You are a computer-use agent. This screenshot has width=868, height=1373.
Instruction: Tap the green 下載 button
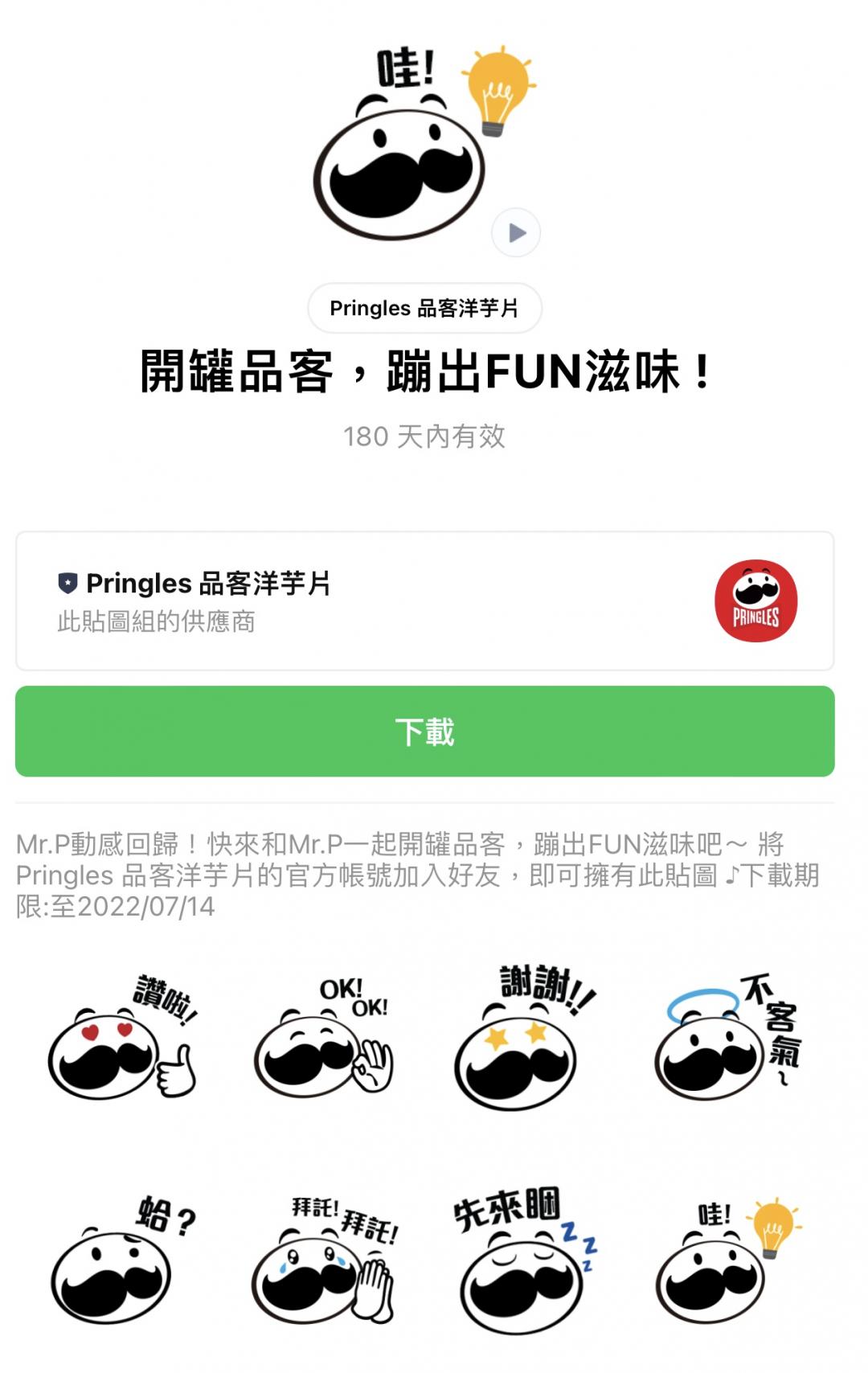point(424,732)
